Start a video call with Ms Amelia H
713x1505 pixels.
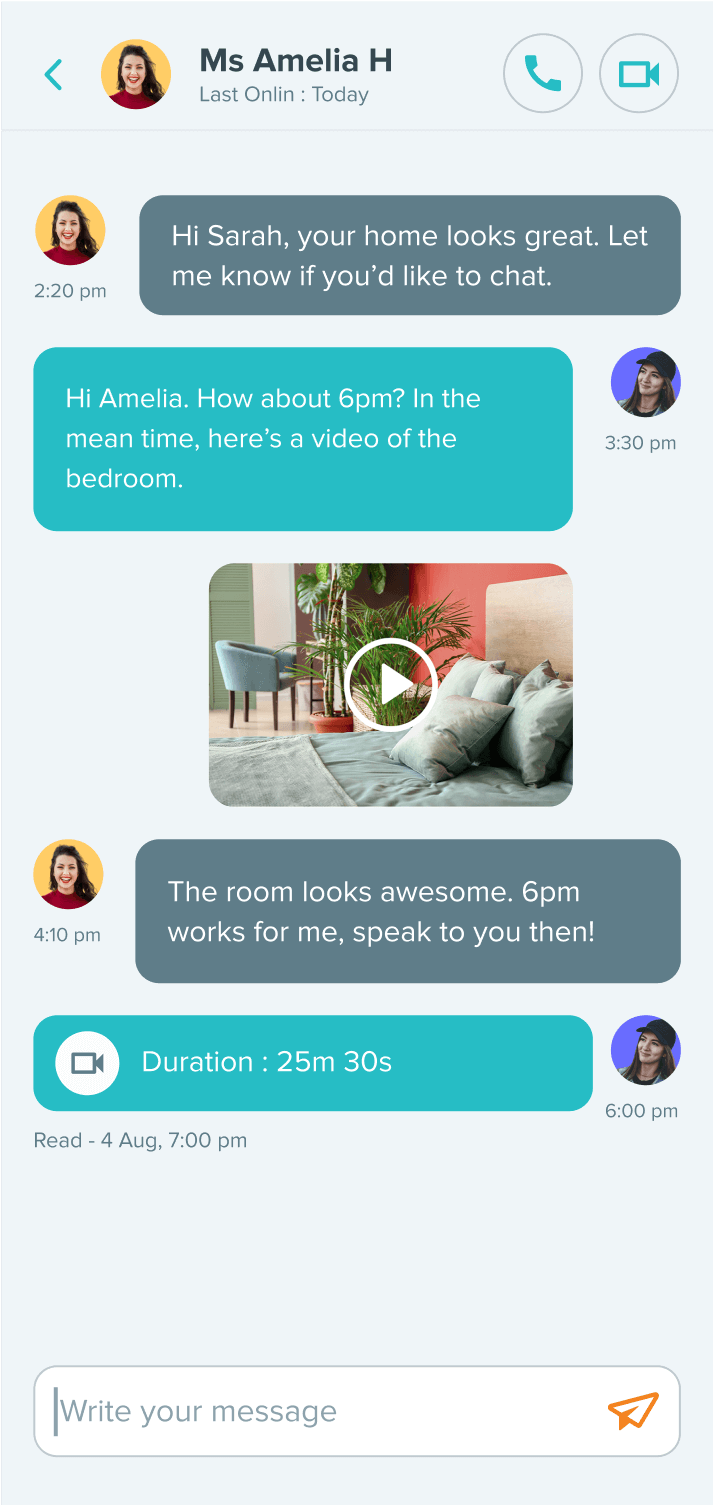[638, 74]
